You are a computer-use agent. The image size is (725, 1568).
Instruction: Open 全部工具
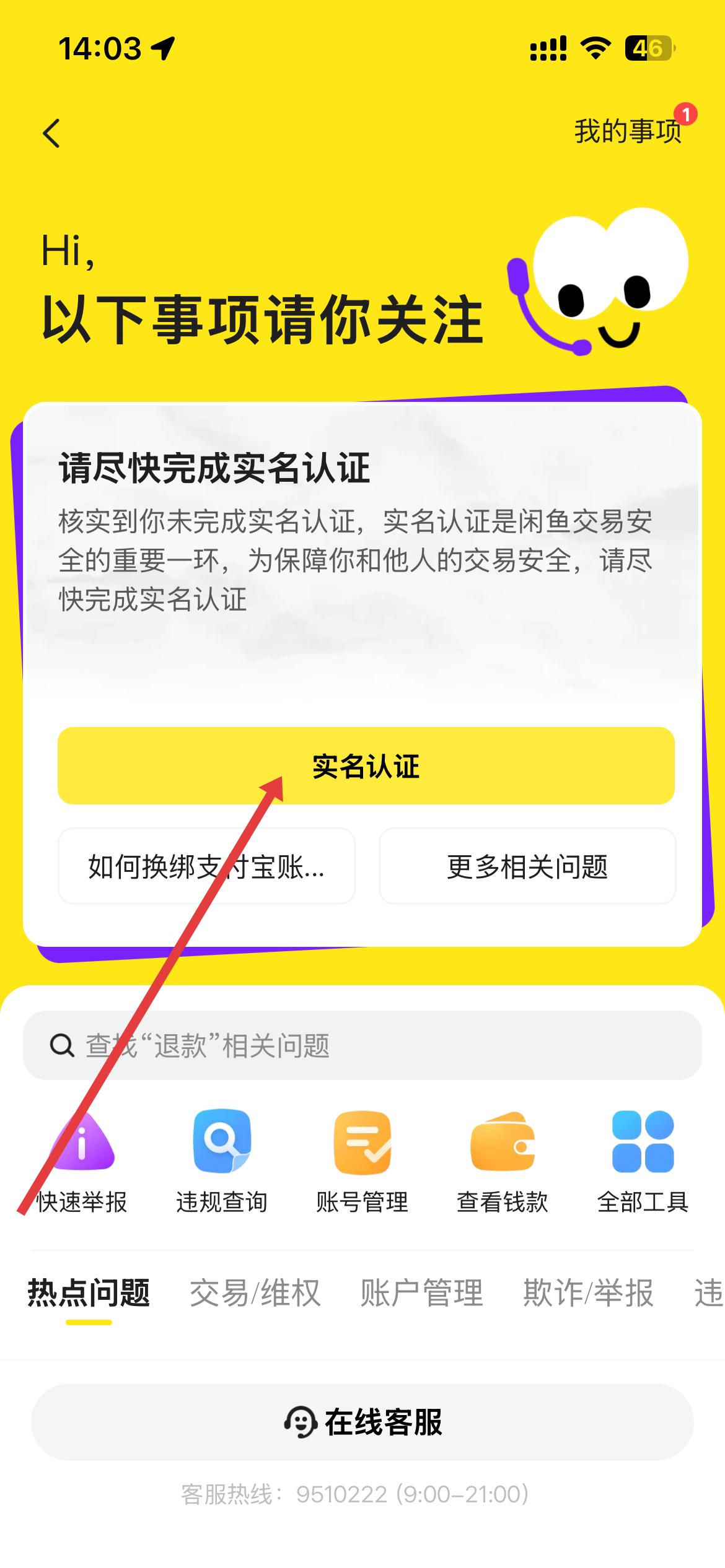coord(643,1161)
